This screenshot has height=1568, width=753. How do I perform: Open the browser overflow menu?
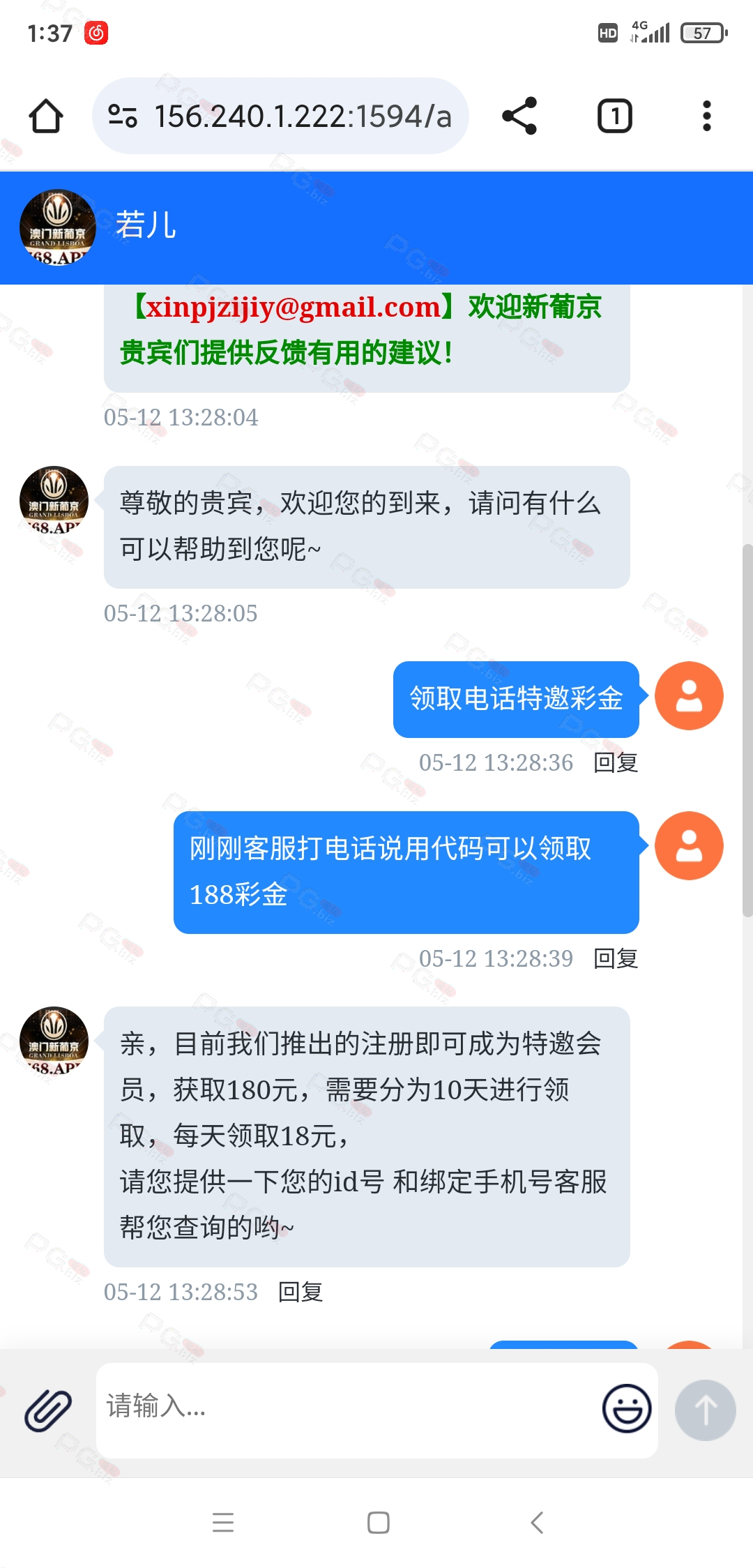click(x=706, y=116)
